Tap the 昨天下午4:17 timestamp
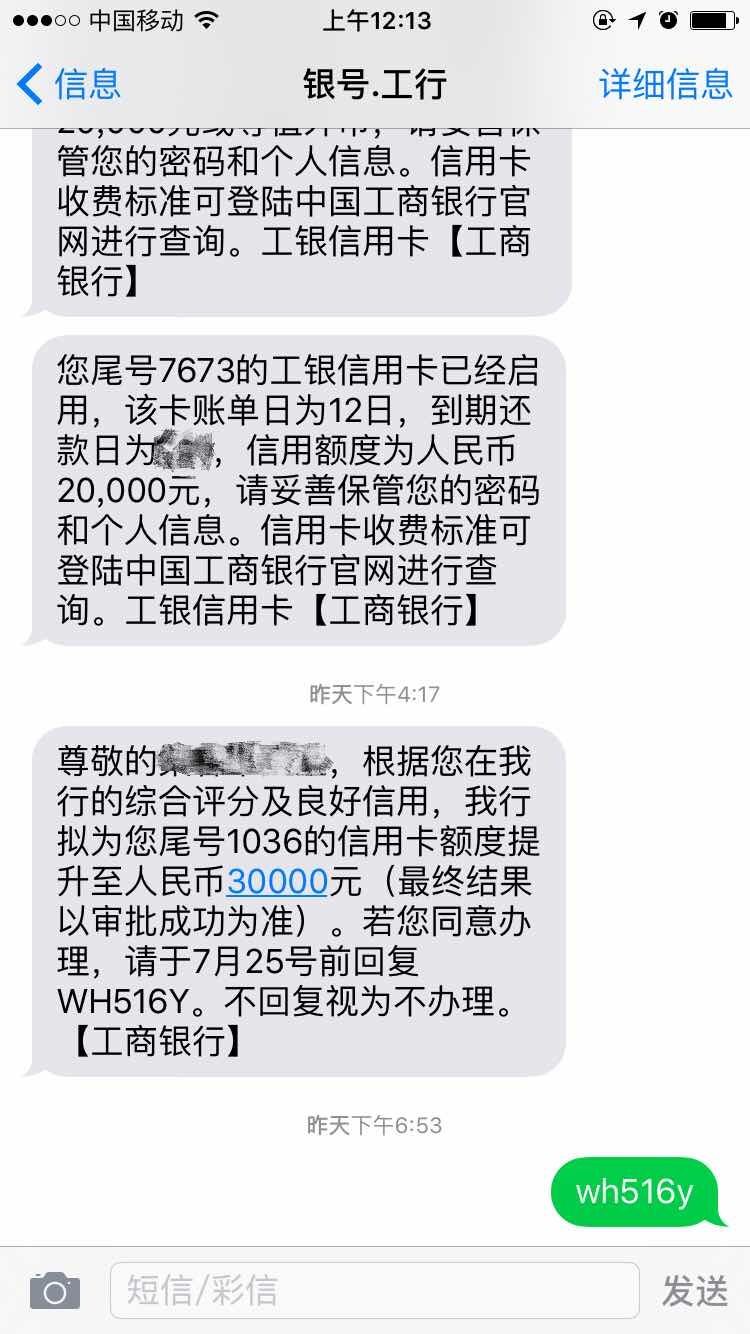Viewport: 750px width, 1334px height. (375, 693)
